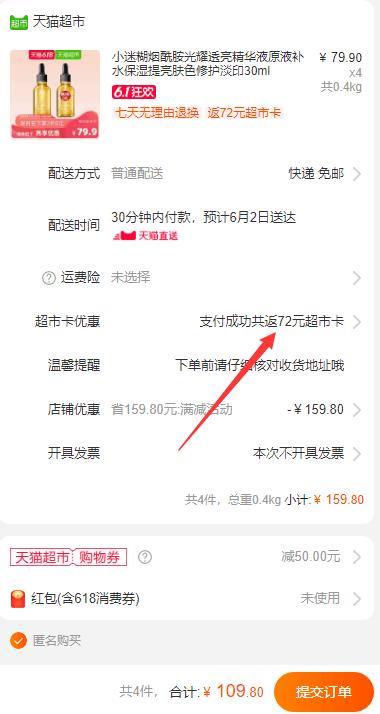Toggle the 匿名购买 anonymous purchase checkbox

click(x=18, y=641)
